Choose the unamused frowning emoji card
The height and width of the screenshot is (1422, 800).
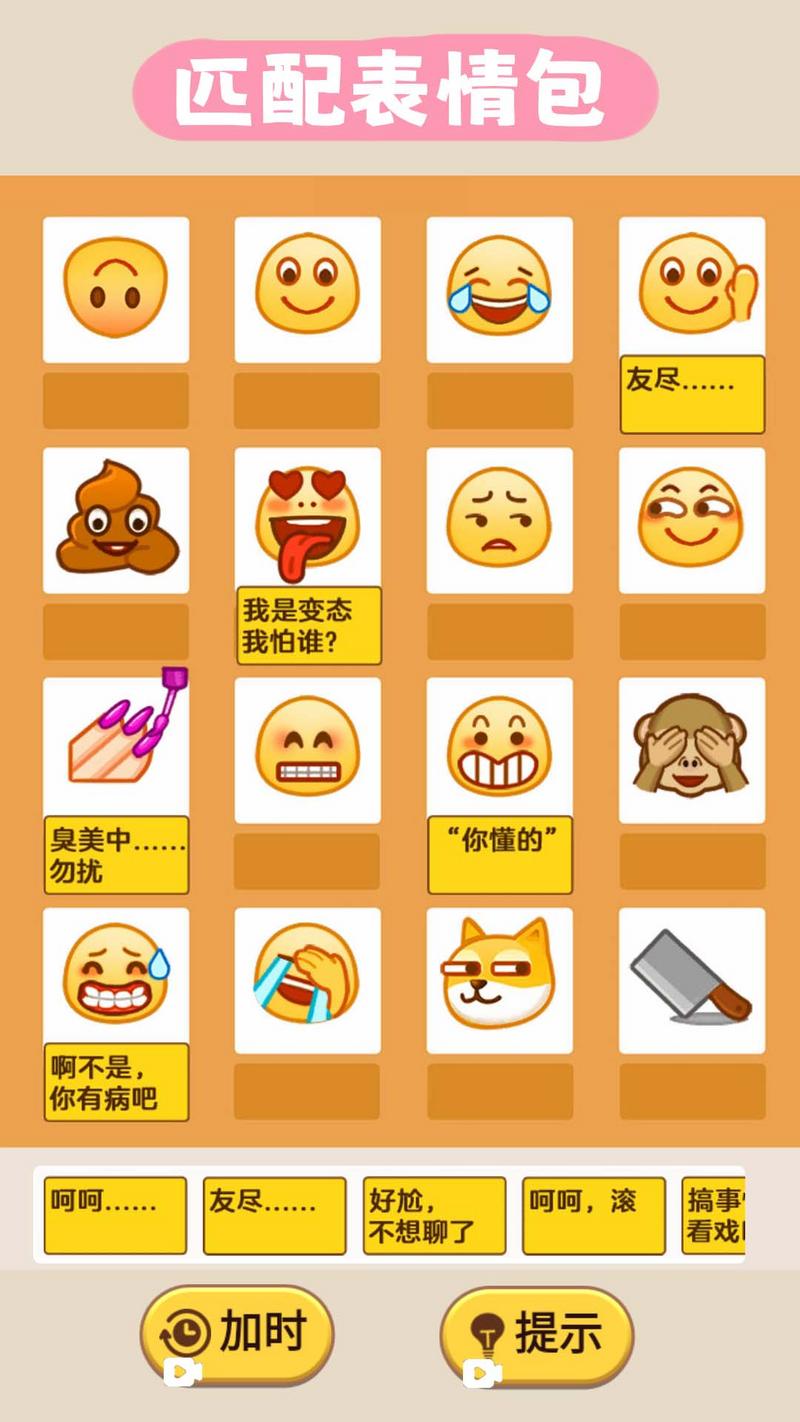[499, 520]
